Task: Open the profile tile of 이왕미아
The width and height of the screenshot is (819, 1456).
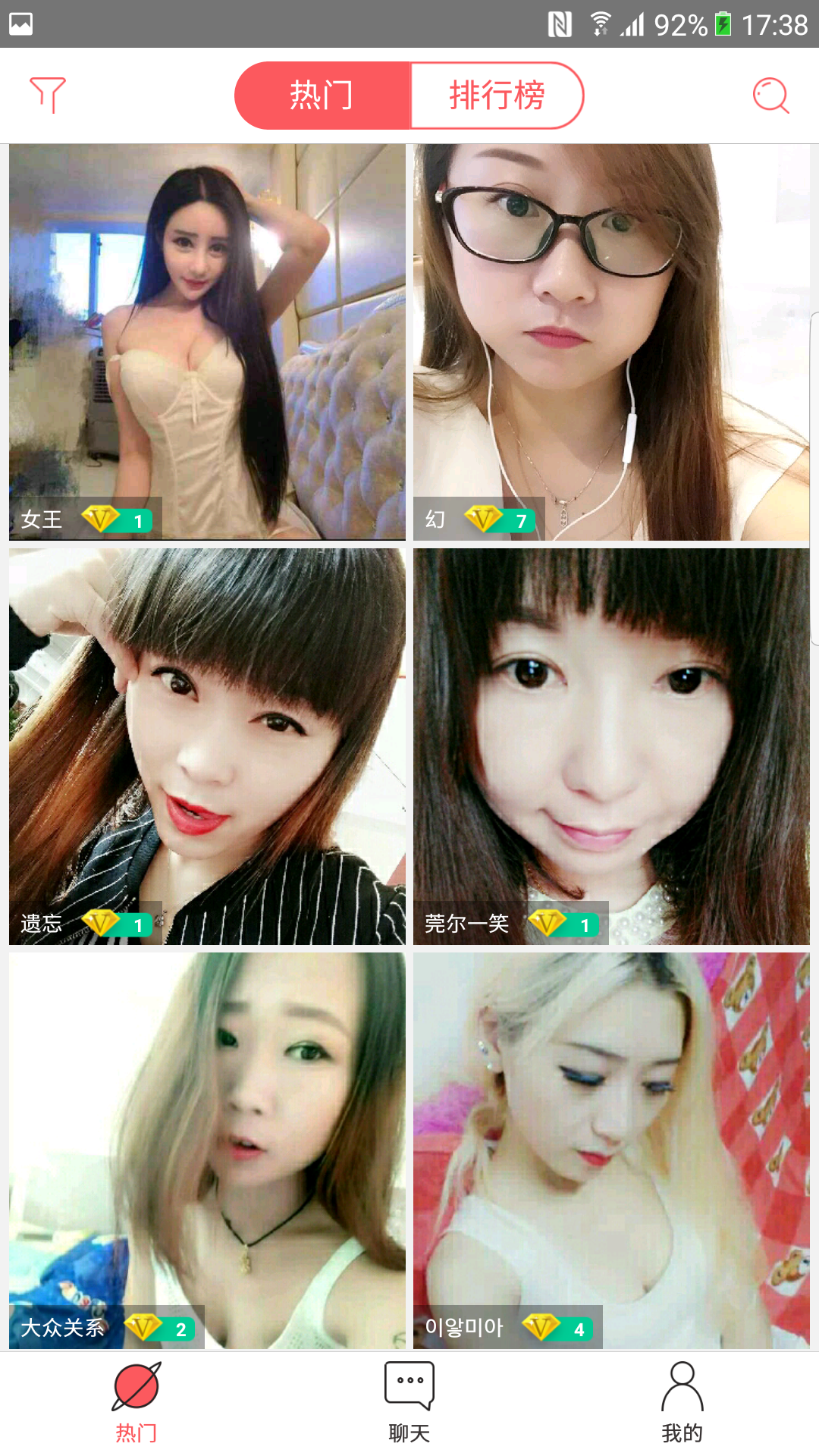Action: point(611,1150)
